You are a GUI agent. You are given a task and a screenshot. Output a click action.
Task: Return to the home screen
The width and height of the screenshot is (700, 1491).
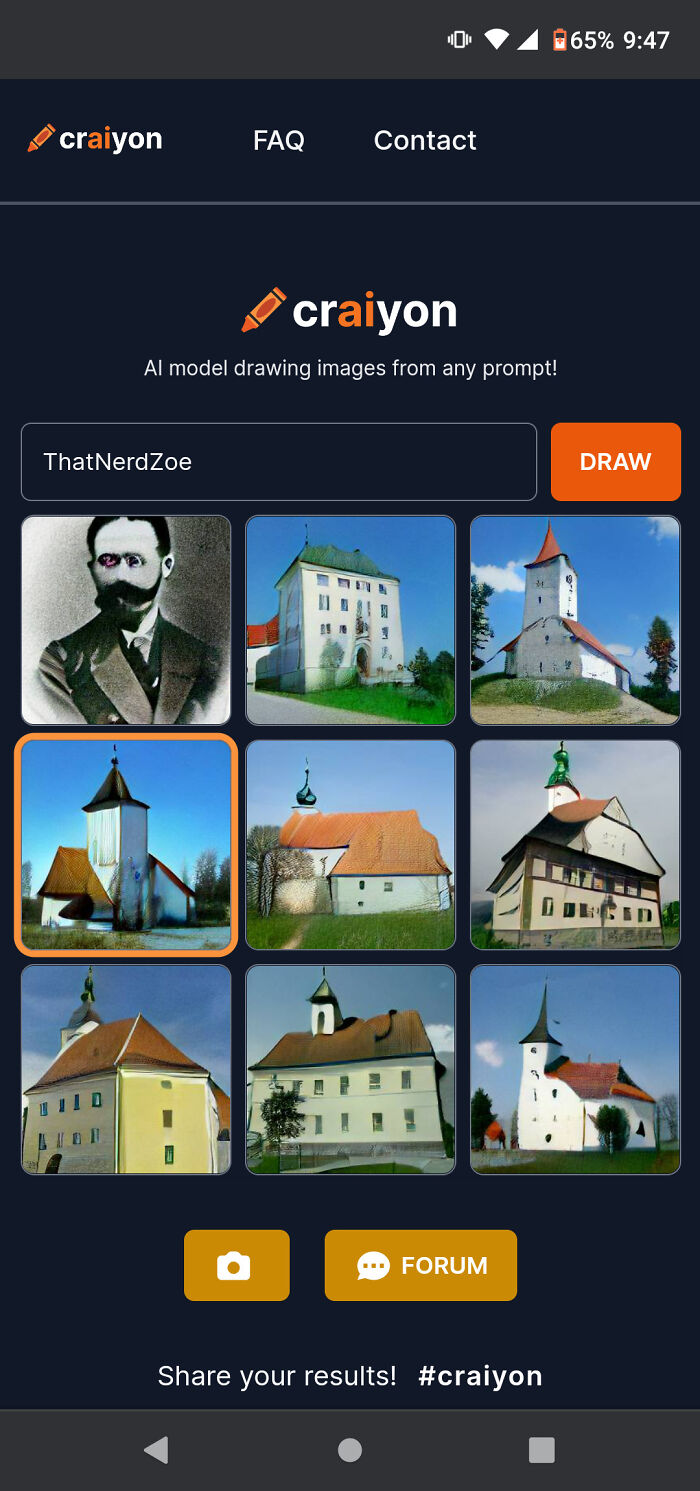[x=350, y=1450]
